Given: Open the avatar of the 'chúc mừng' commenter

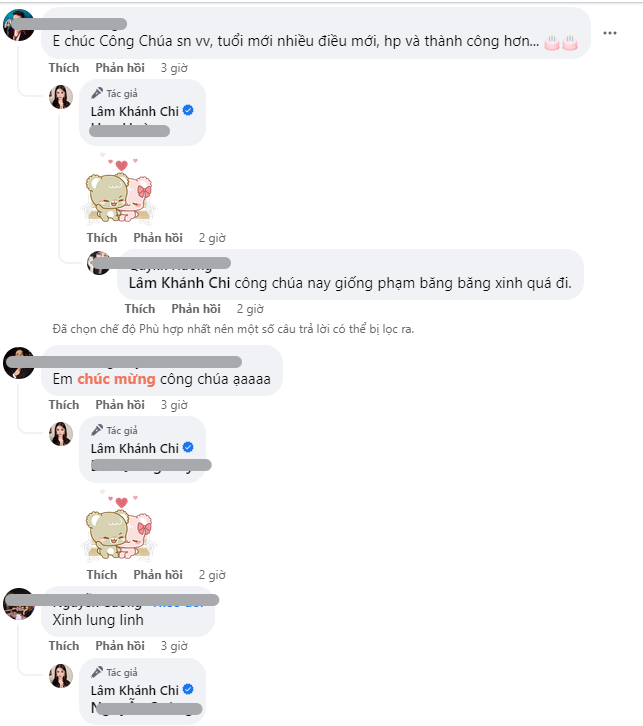Looking at the screenshot, I should (19, 363).
